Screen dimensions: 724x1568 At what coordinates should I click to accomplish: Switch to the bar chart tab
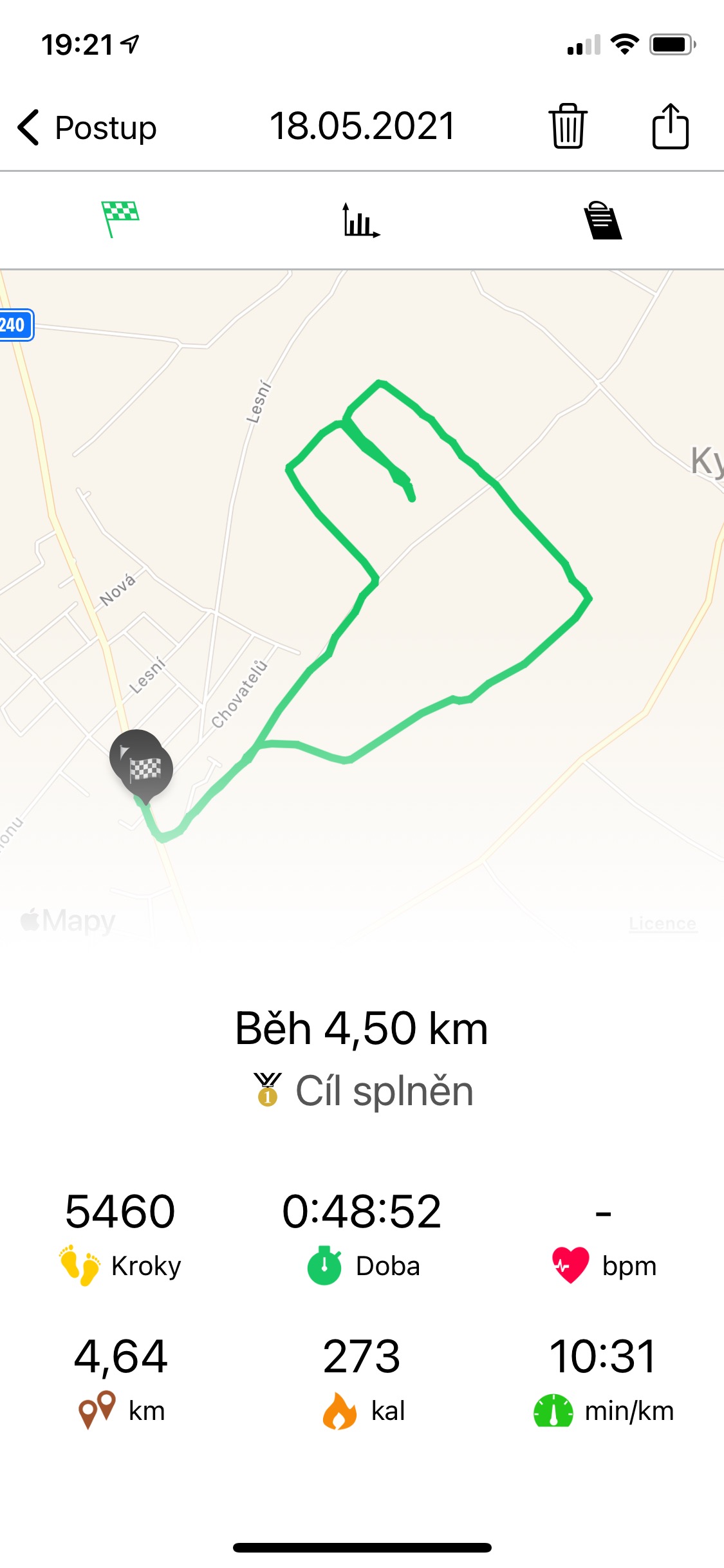pos(361,220)
